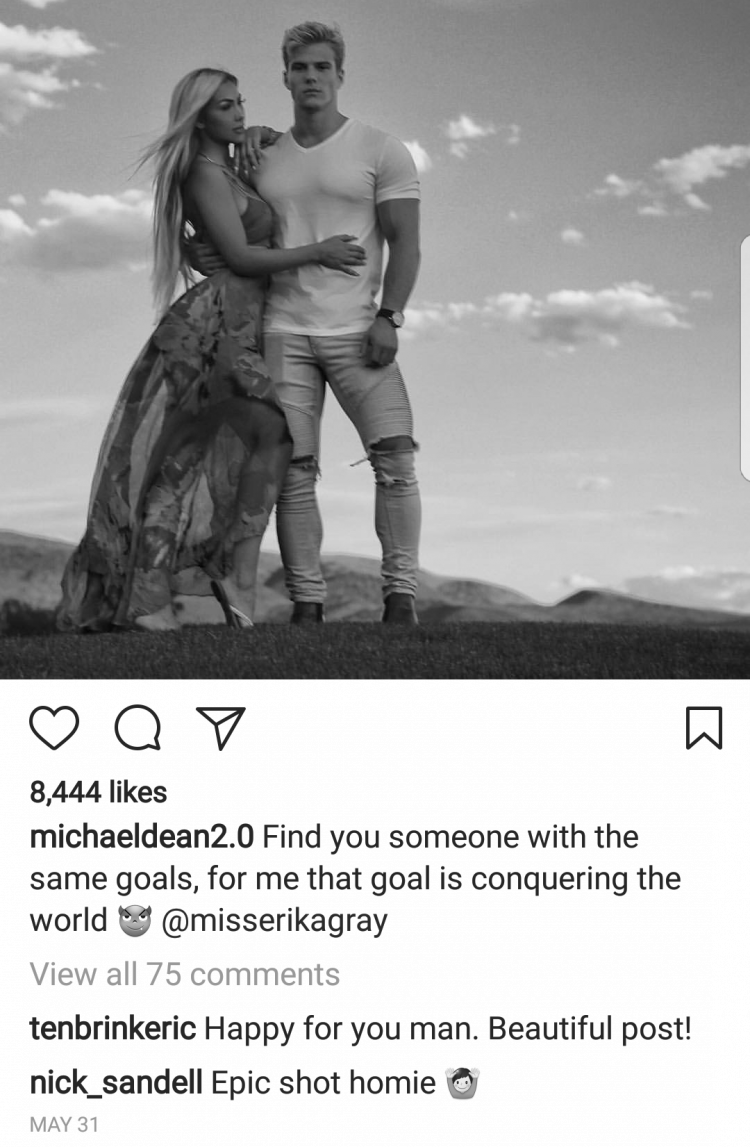This screenshot has height=1147, width=750.
Task: Open tenbrinkeric's profile
Action: pos(116,1028)
